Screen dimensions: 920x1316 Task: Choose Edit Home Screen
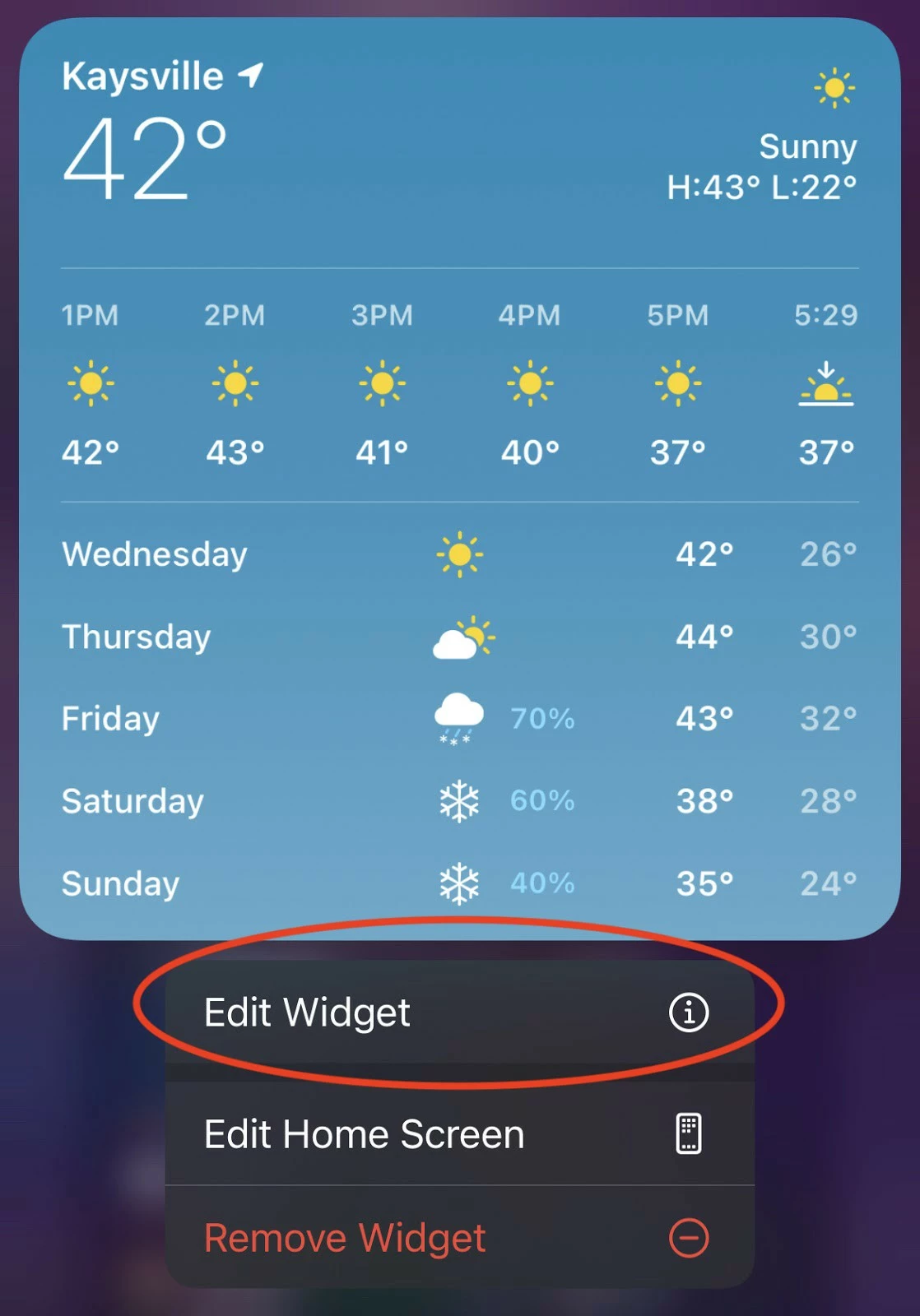pyautogui.click(x=458, y=1134)
